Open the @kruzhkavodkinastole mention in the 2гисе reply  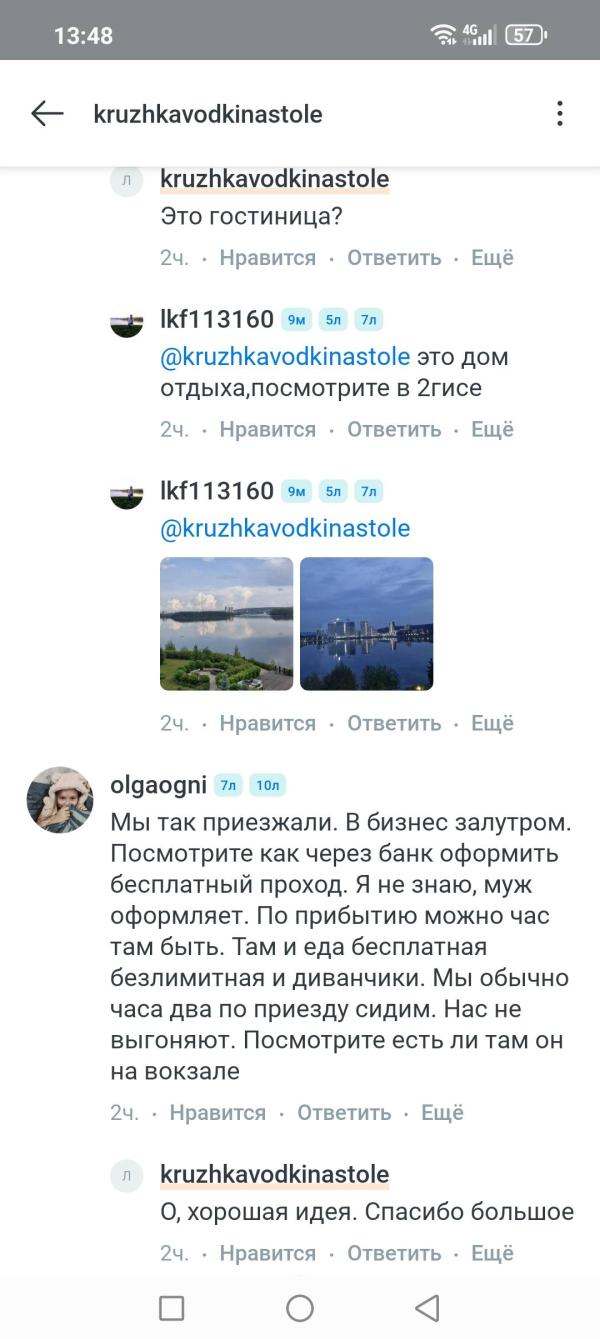[x=285, y=357]
